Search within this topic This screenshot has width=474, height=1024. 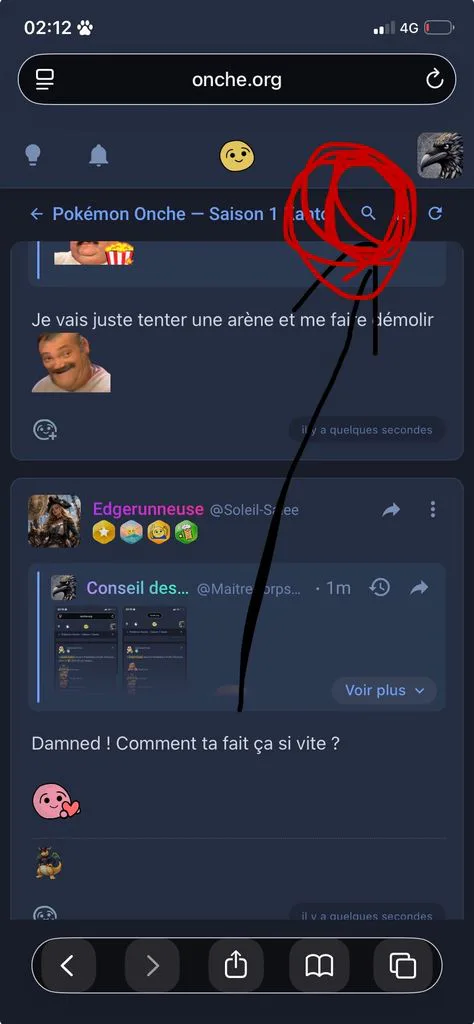368,213
